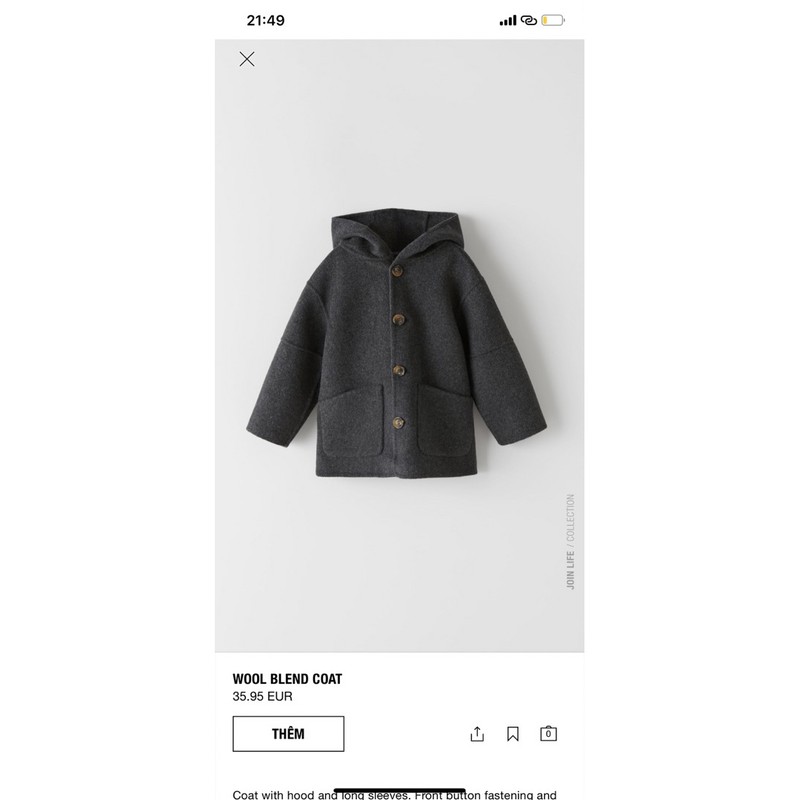
Task: Share this wool blend coat
Action: pyautogui.click(x=477, y=734)
